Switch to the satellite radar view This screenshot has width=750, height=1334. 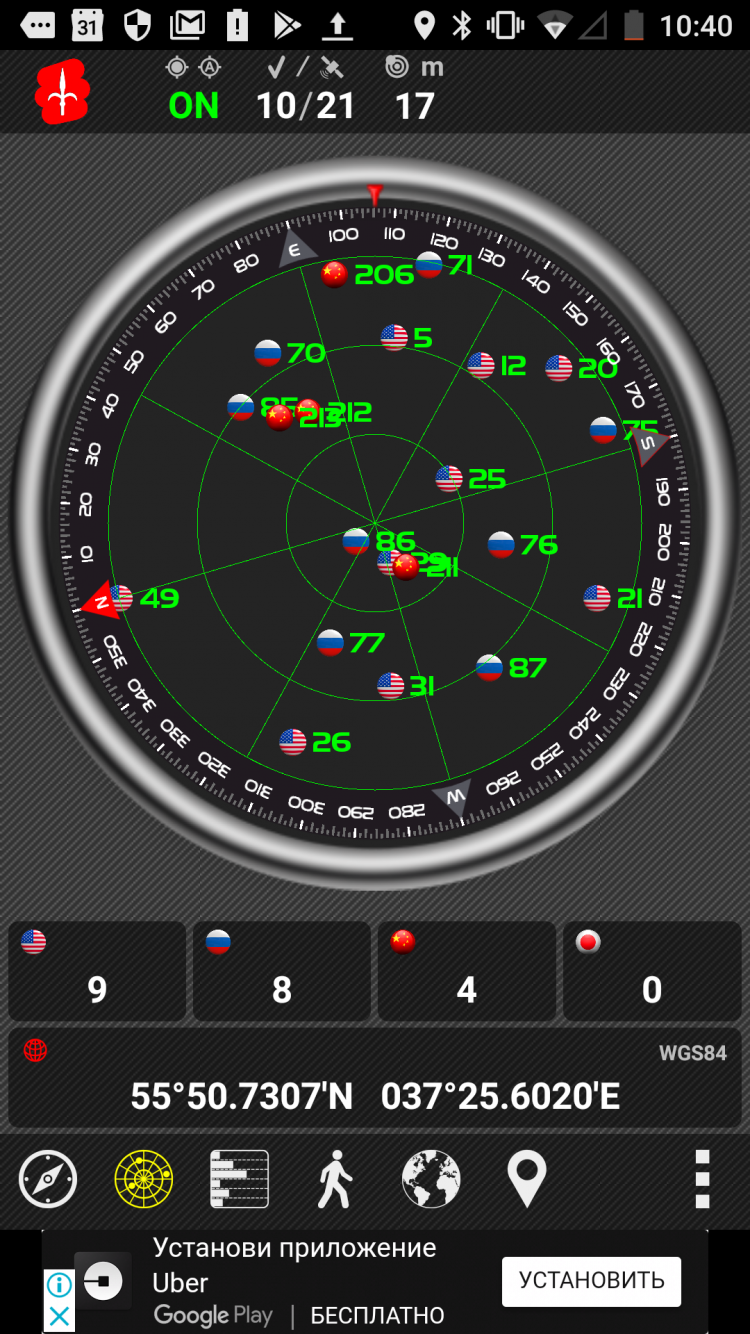click(143, 1179)
